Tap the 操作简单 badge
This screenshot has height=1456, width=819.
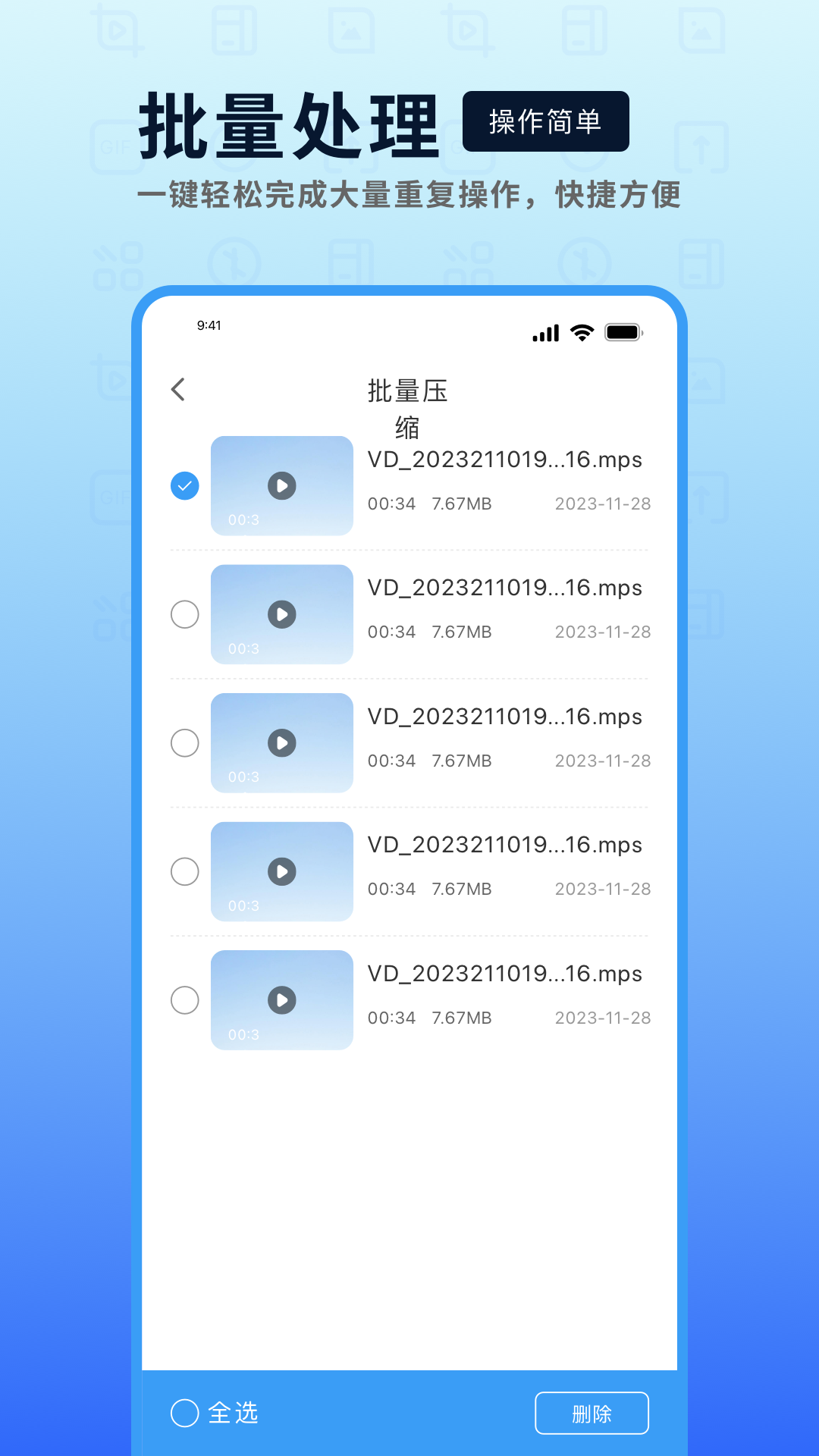coord(547,122)
